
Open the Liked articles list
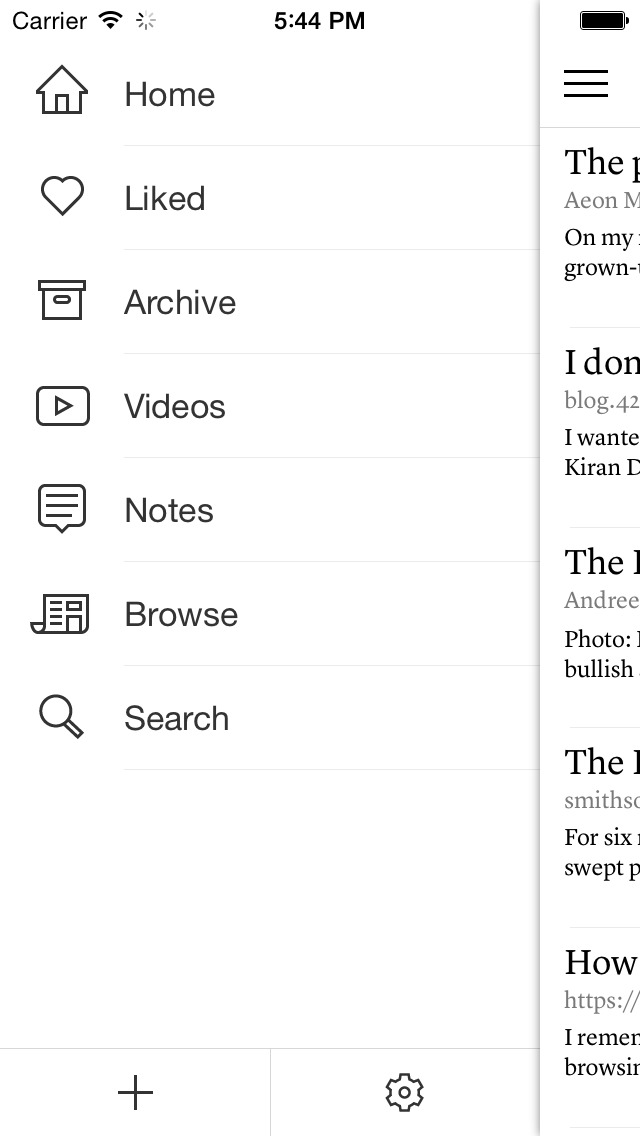coord(270,198)
